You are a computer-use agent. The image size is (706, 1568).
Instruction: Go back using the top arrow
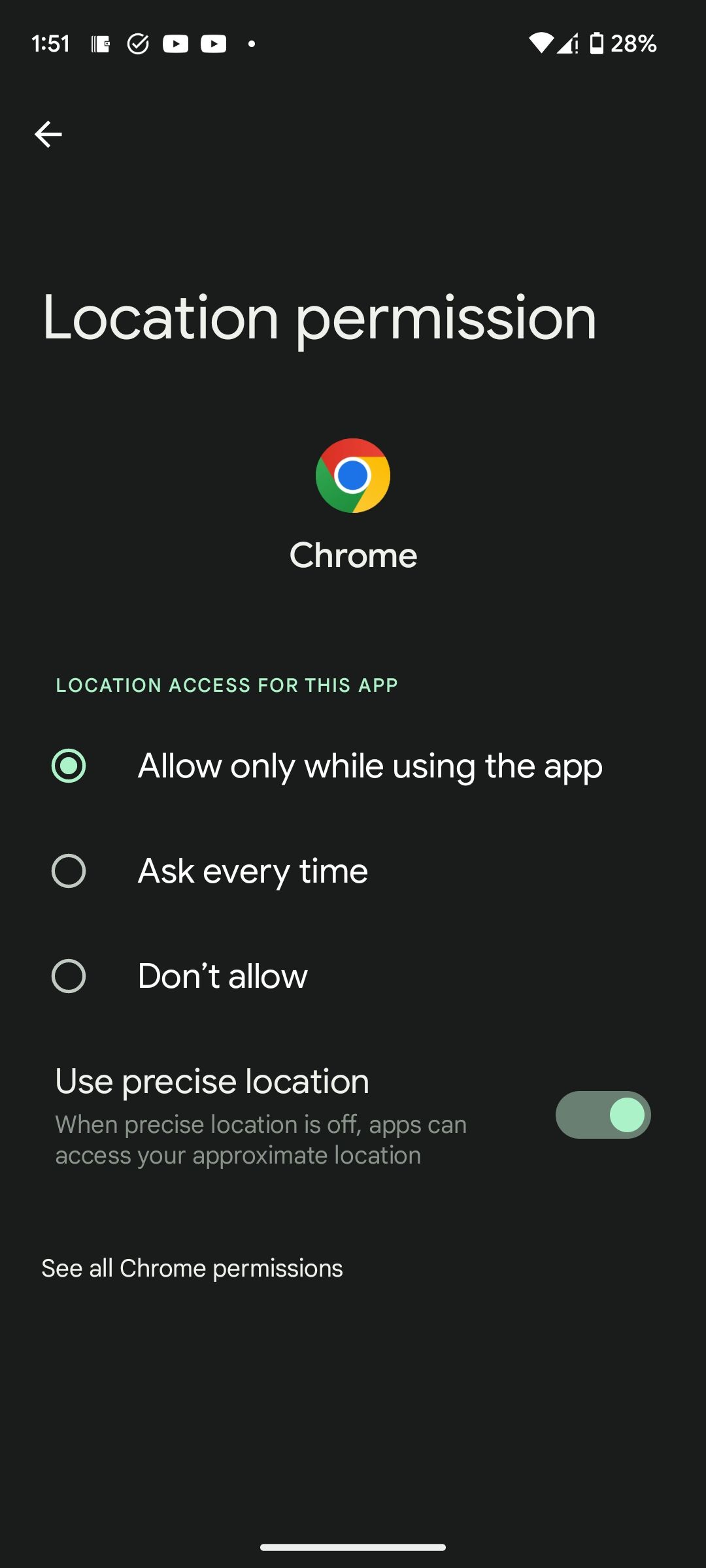tap(48, 135)
